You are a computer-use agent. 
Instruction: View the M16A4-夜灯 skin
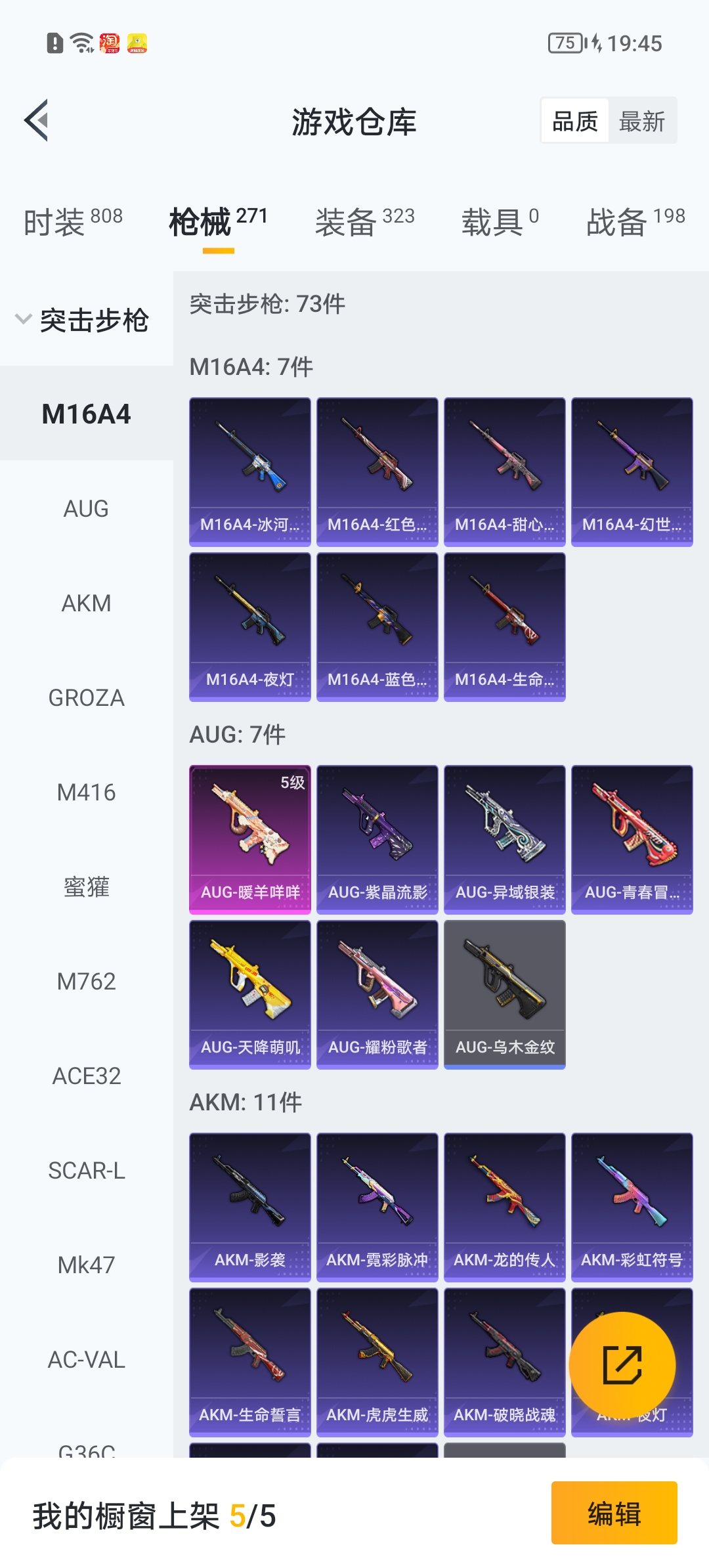[x=249, y=626]
